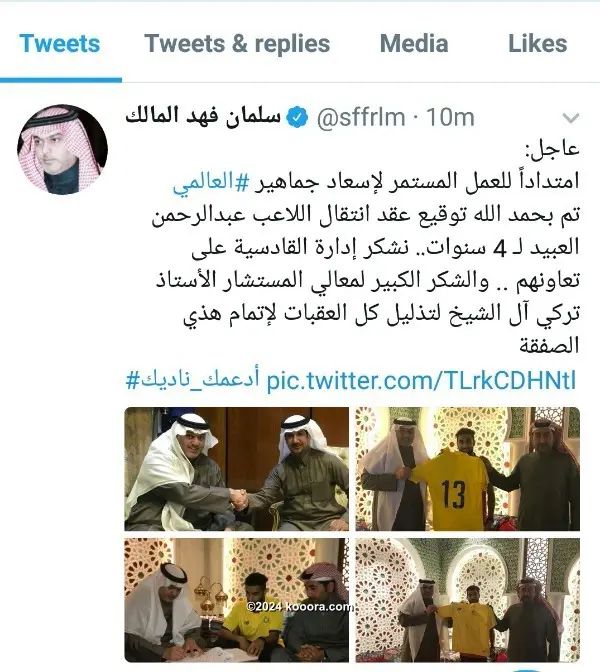Expand the tweet options dropdown arrow
This screenshot has height=672, width=600.
pos(570,118)
